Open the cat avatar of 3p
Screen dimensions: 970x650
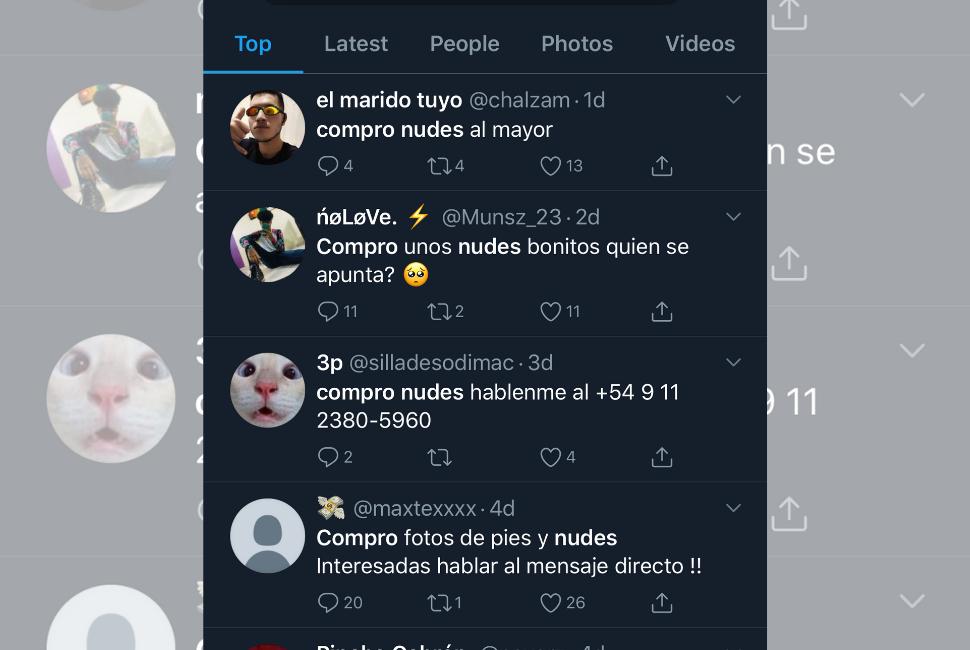tap(267, 390)
